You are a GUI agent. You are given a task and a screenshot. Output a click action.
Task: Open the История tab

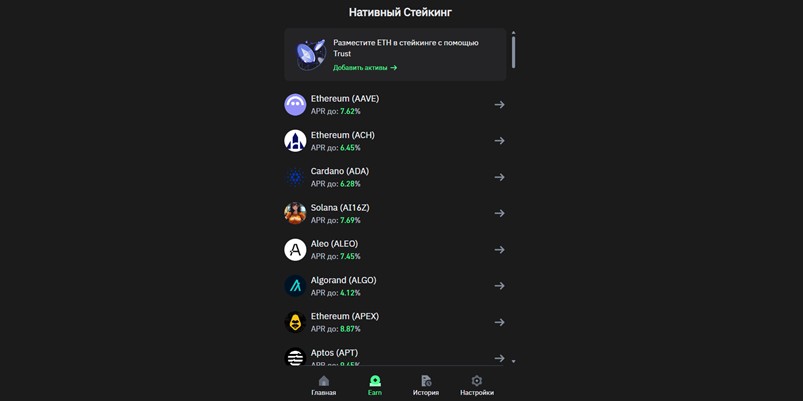426,386
